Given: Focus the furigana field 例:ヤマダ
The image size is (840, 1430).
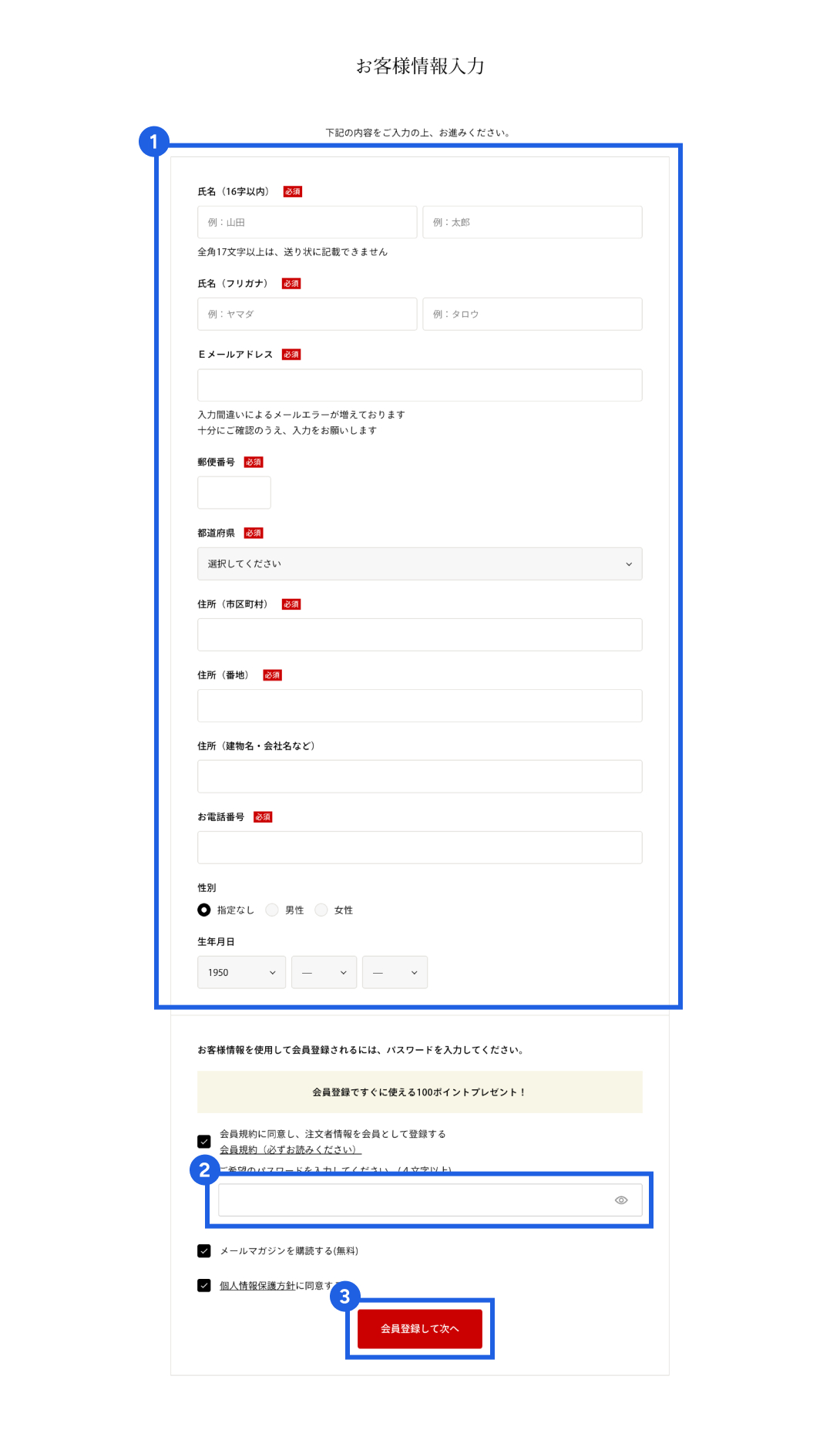Looking at the screenshot, I should [x=307, y=314].
